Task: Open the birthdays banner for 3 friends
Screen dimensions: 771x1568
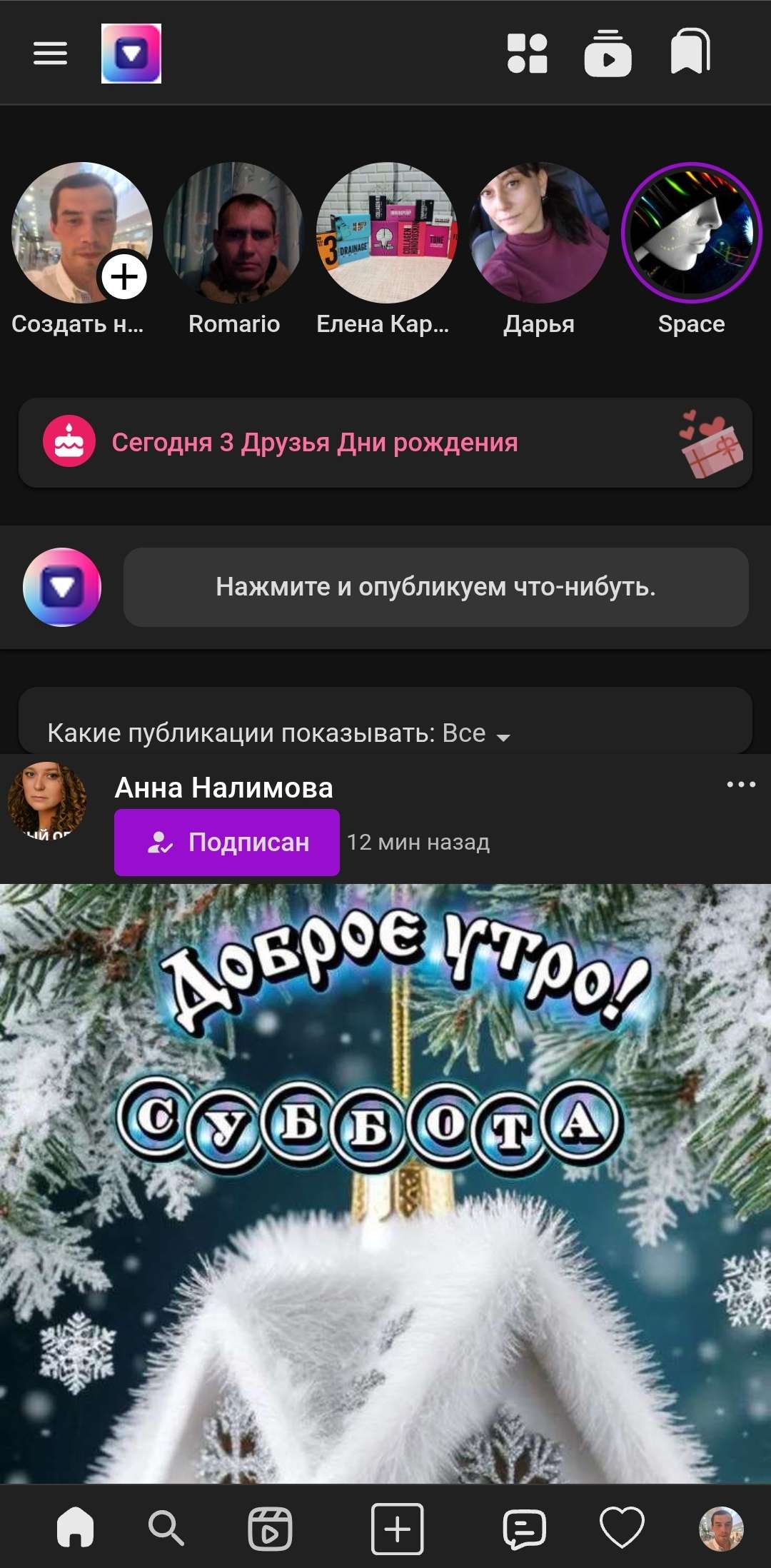Action: click(385, 442)
